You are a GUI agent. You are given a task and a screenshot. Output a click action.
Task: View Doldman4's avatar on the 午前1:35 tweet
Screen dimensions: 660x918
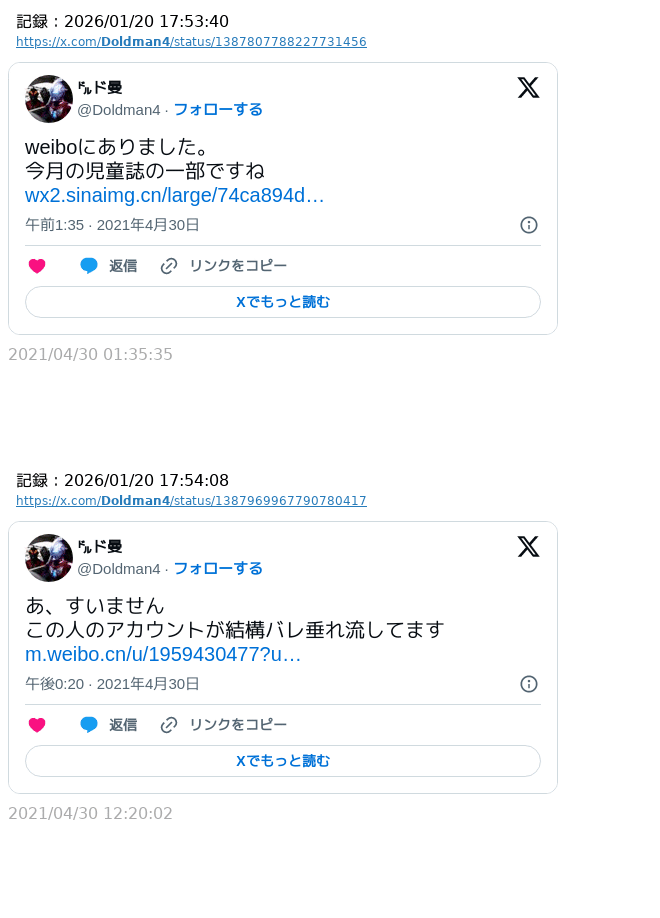[x=49, y=99]
